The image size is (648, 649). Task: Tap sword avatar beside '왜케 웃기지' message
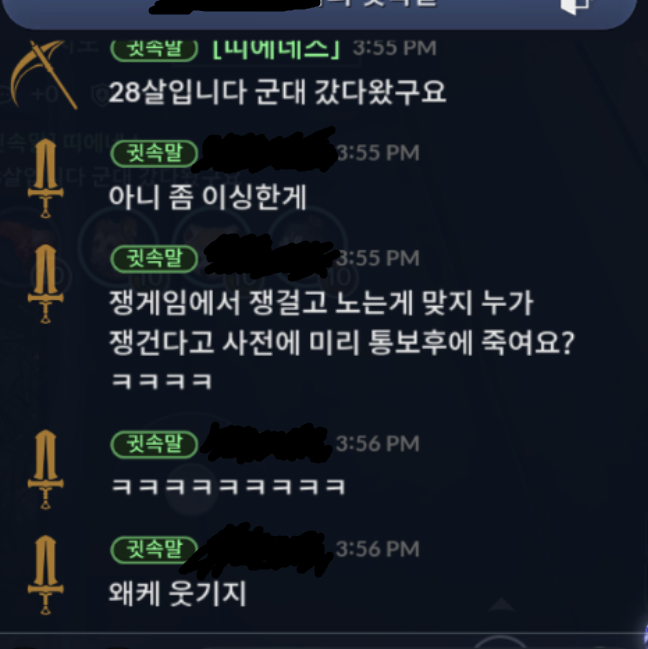click(44, 574)
